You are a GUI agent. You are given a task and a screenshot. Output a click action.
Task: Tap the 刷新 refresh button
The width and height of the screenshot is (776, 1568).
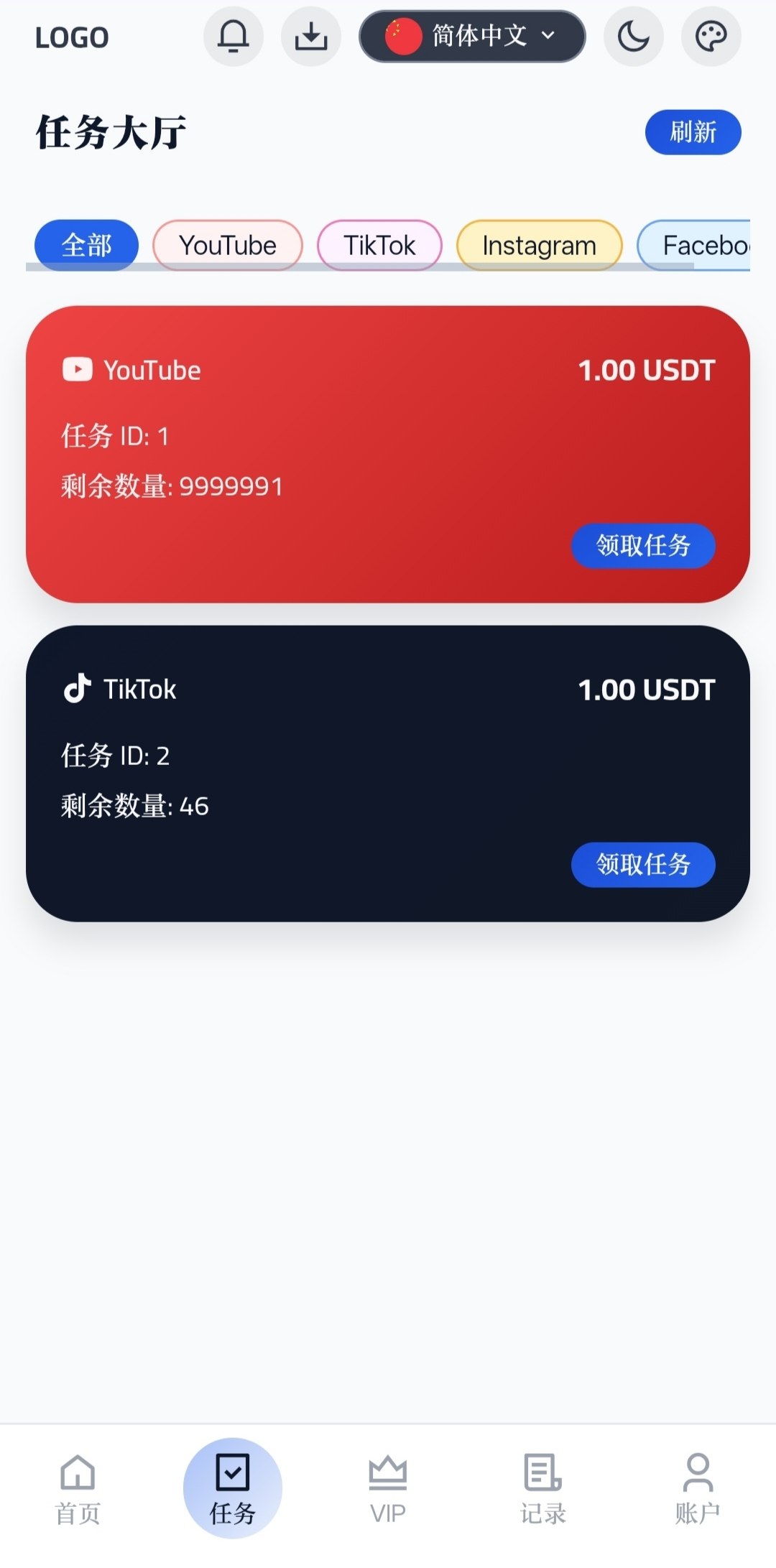(693, 132)
